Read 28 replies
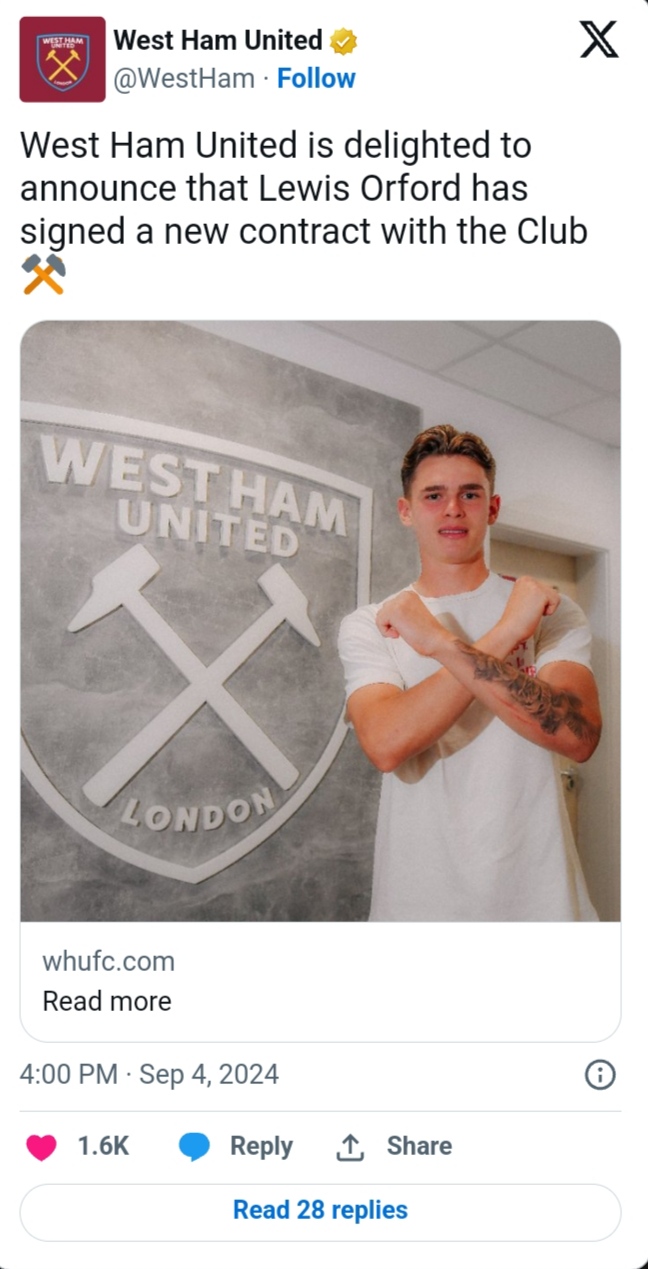 click(x=320, y=1210)
